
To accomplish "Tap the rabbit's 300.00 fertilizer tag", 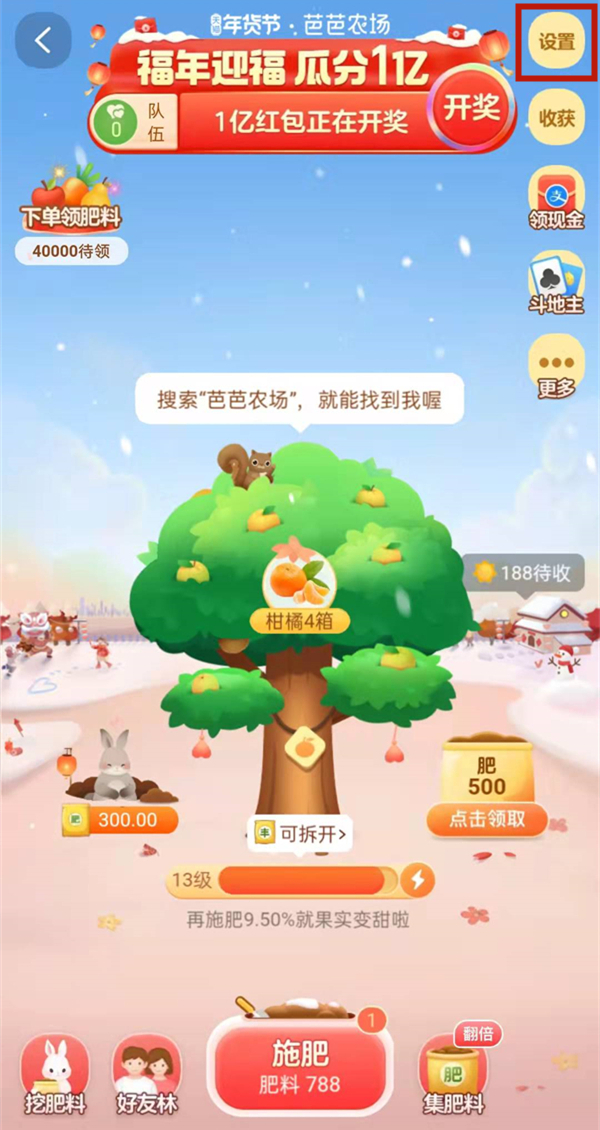I will point(121,820).
